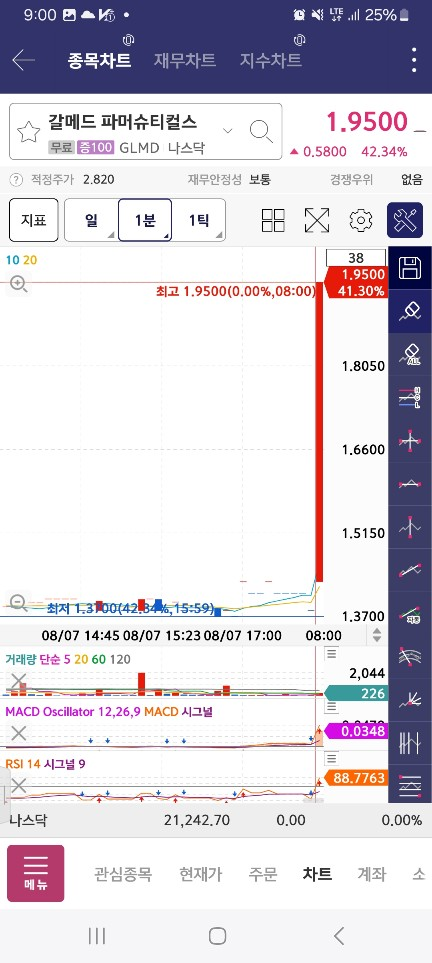The image size is (432, 963).
Task: Open chart settings gear
Action: click(361, 220)
